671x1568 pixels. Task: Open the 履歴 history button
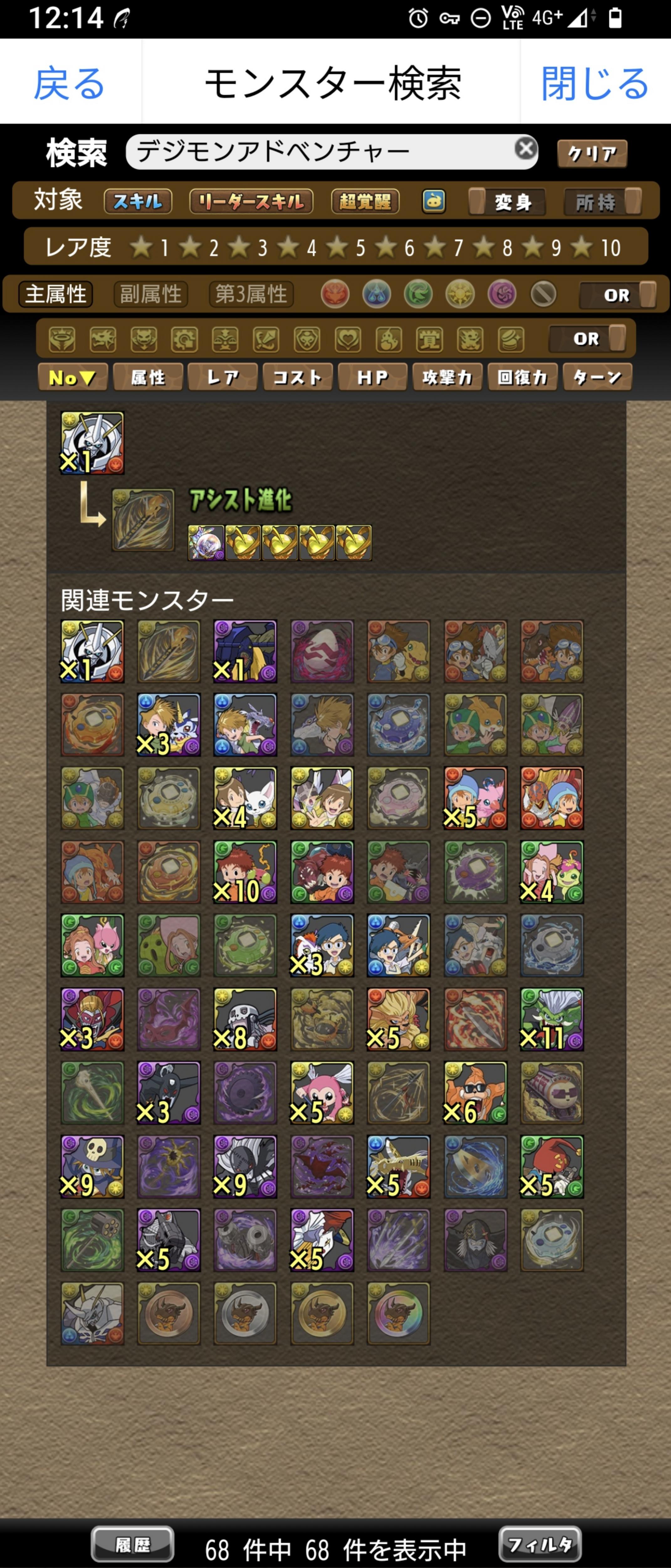pyautogui.click(x=133, y=1544)
